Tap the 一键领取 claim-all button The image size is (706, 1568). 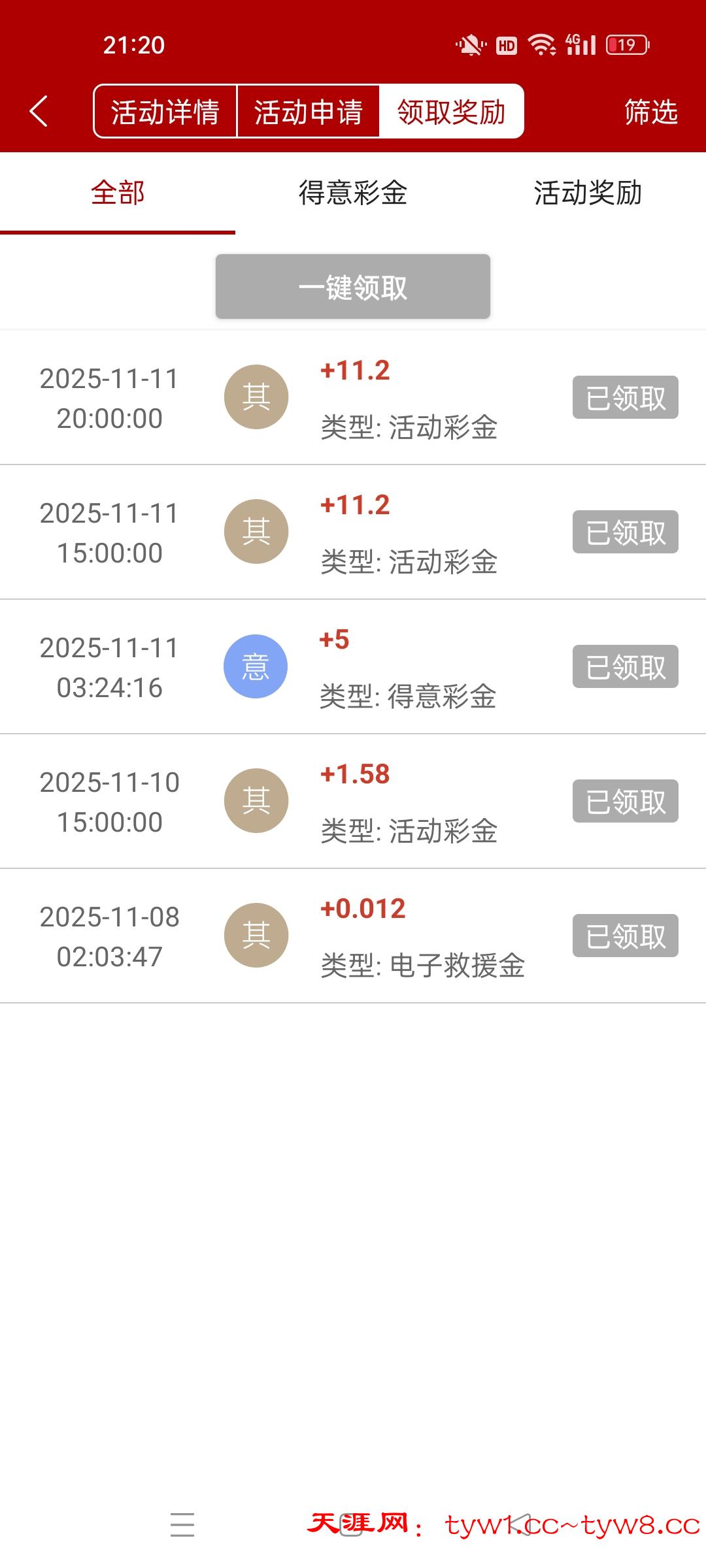point(353,287)
